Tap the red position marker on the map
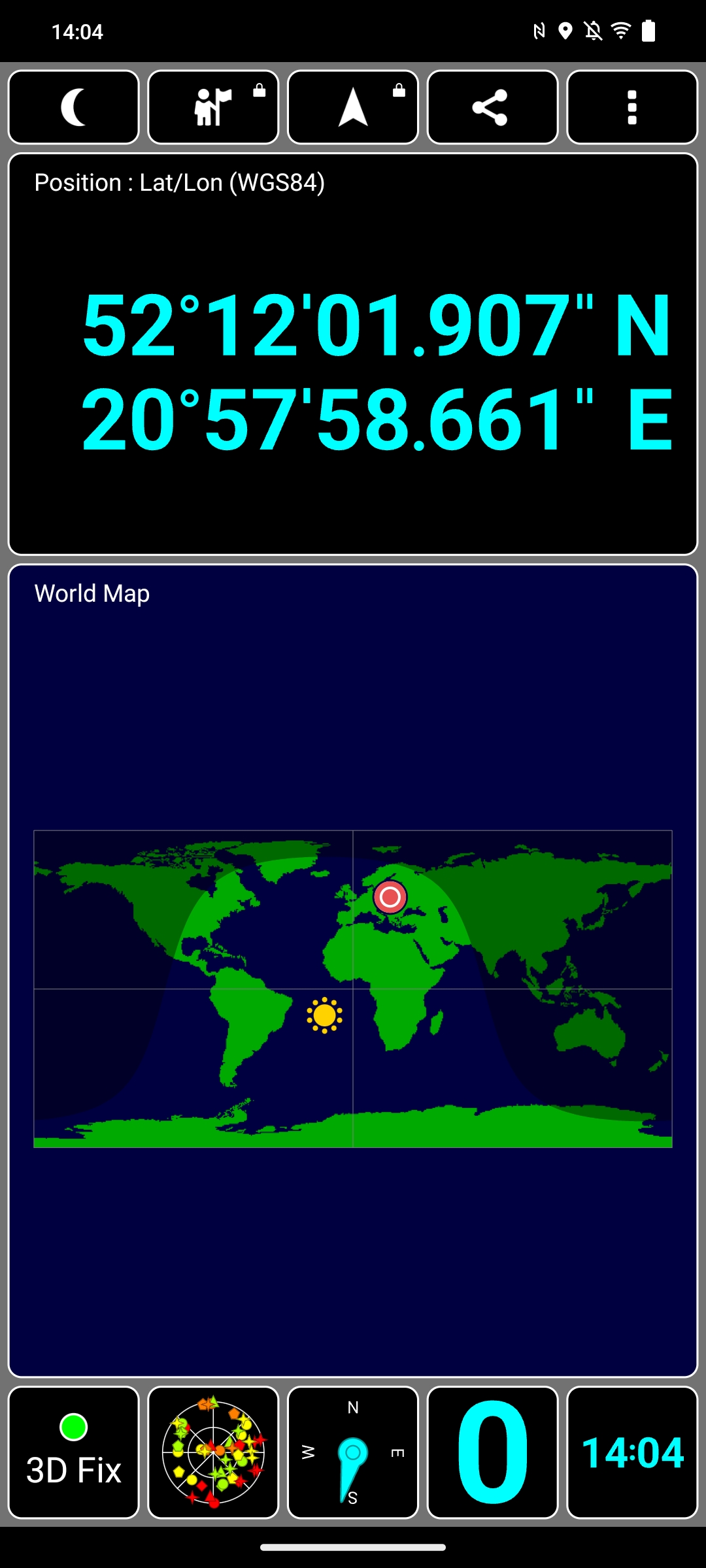This screenshot has height=1568, width=706. pos(391,898)
